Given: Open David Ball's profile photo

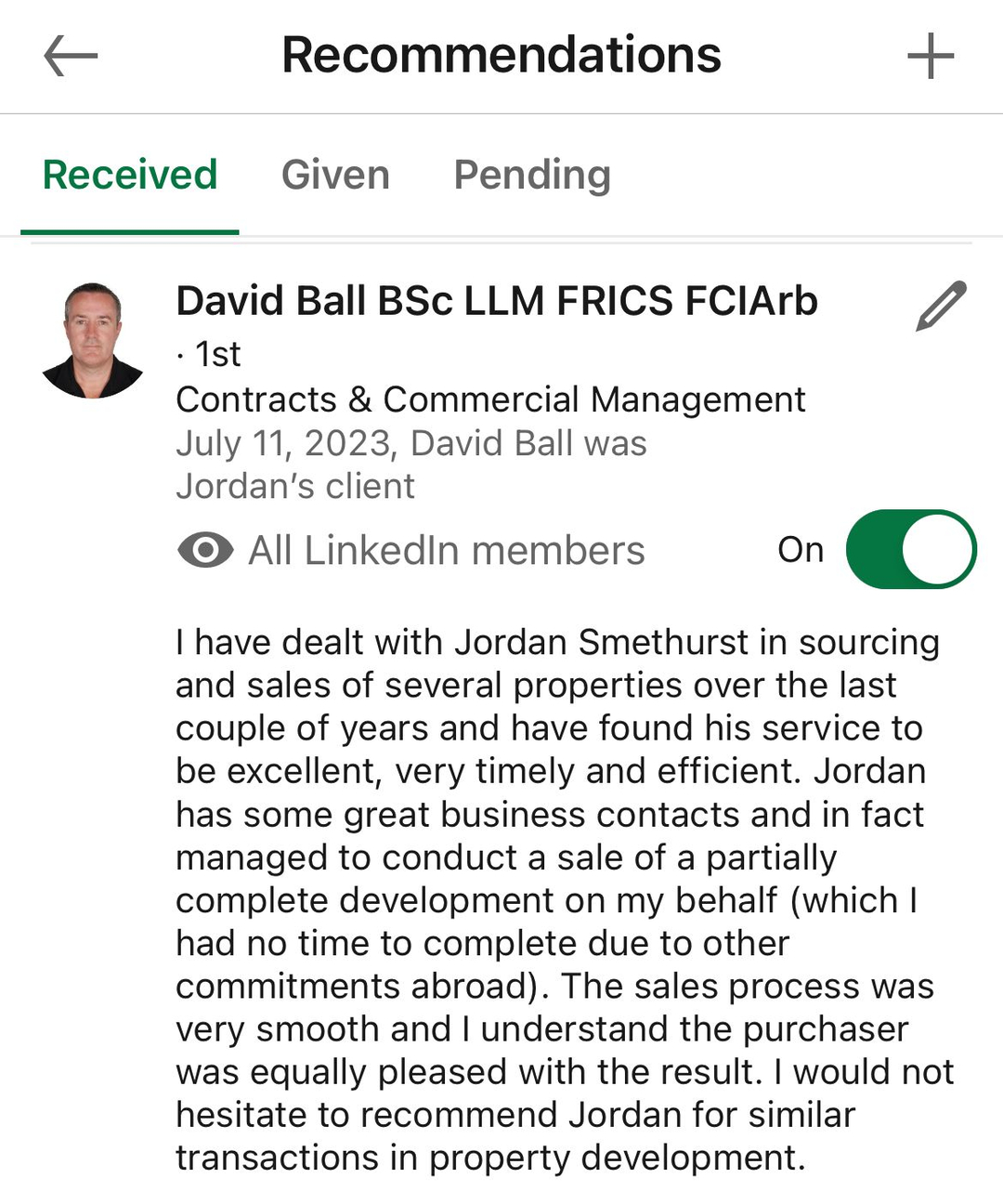Looking at the screenshot, I should 93,340.
